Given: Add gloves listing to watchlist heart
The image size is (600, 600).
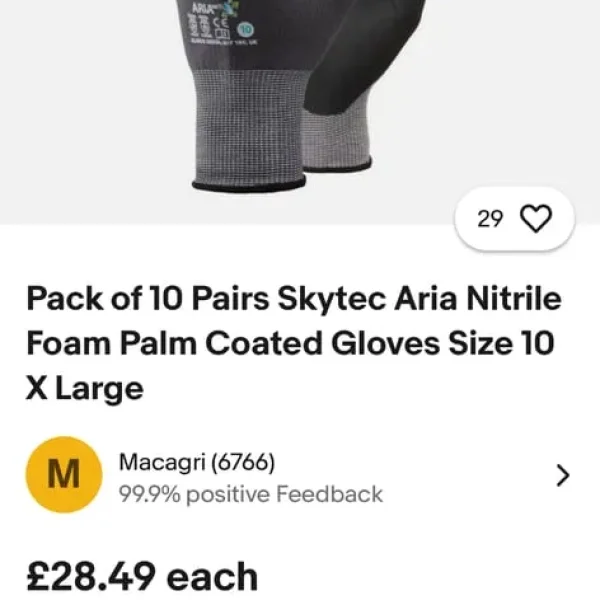Looking at the screenshot, I should tap(537, 219).
